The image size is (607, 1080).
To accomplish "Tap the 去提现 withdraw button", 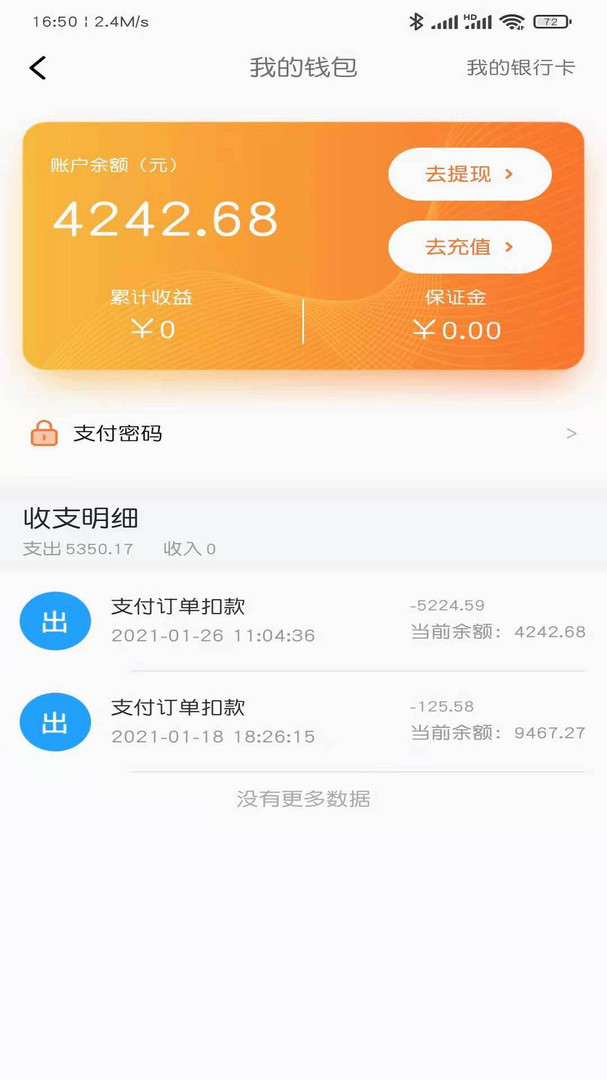I will pyautogui.click(x=470, y=174).
